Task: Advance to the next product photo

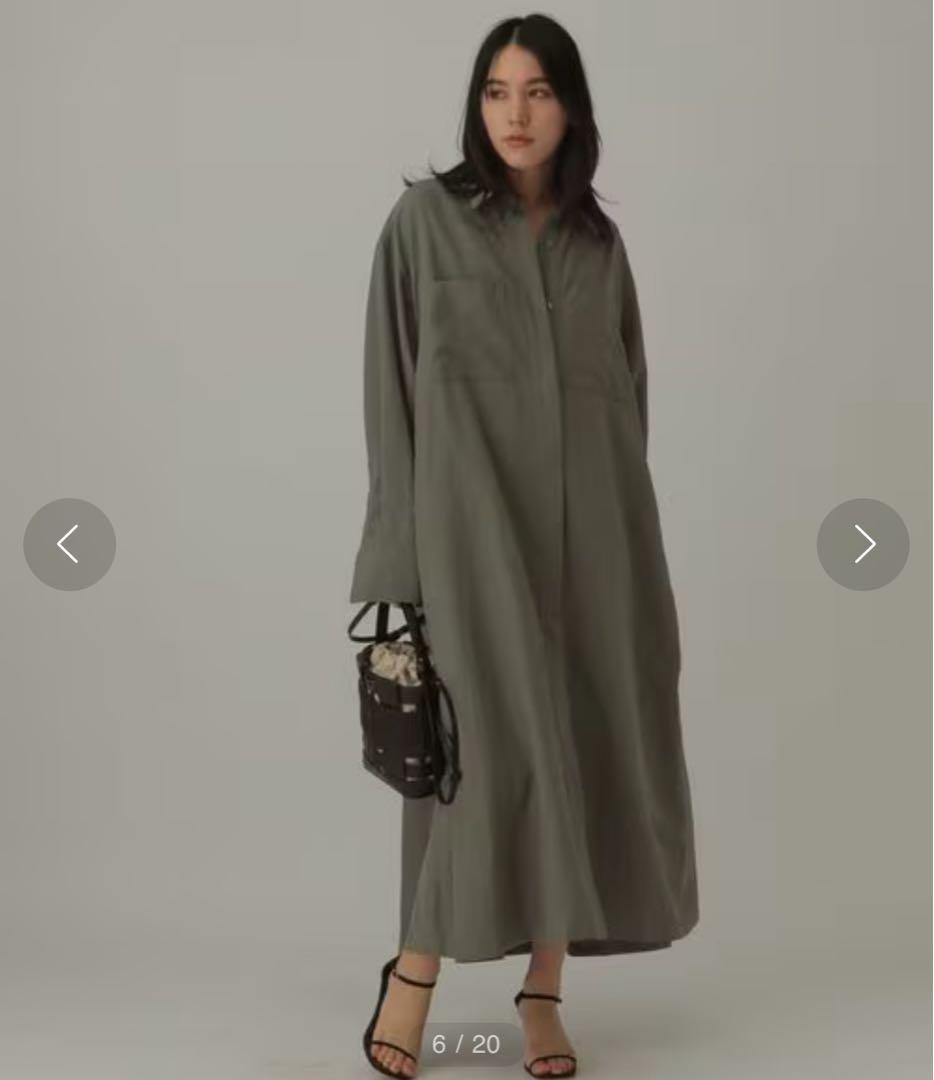Action: pyautogui.click(x=863, y=544)
